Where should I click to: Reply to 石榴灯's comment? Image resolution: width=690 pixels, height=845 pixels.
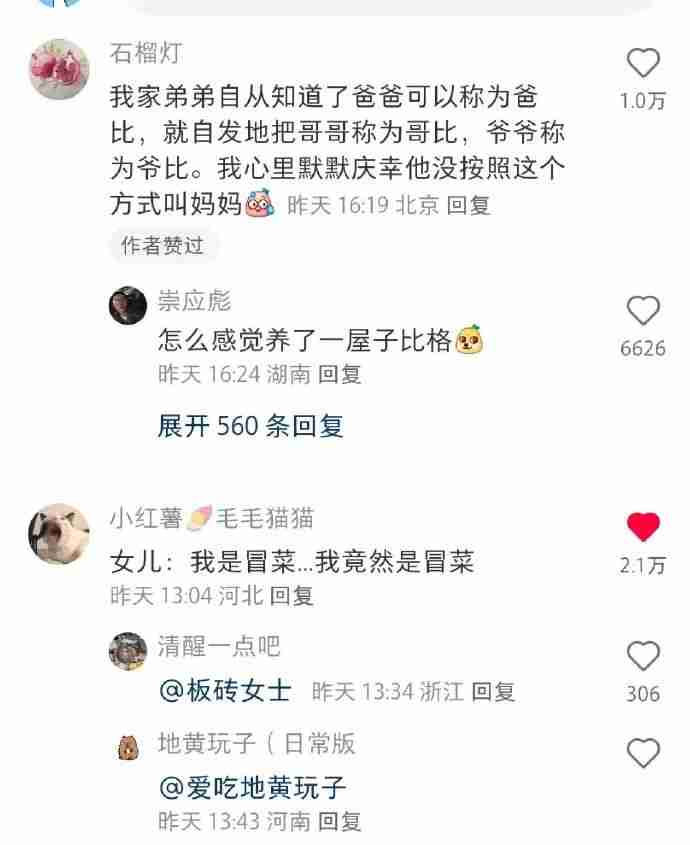click(468, 205)
